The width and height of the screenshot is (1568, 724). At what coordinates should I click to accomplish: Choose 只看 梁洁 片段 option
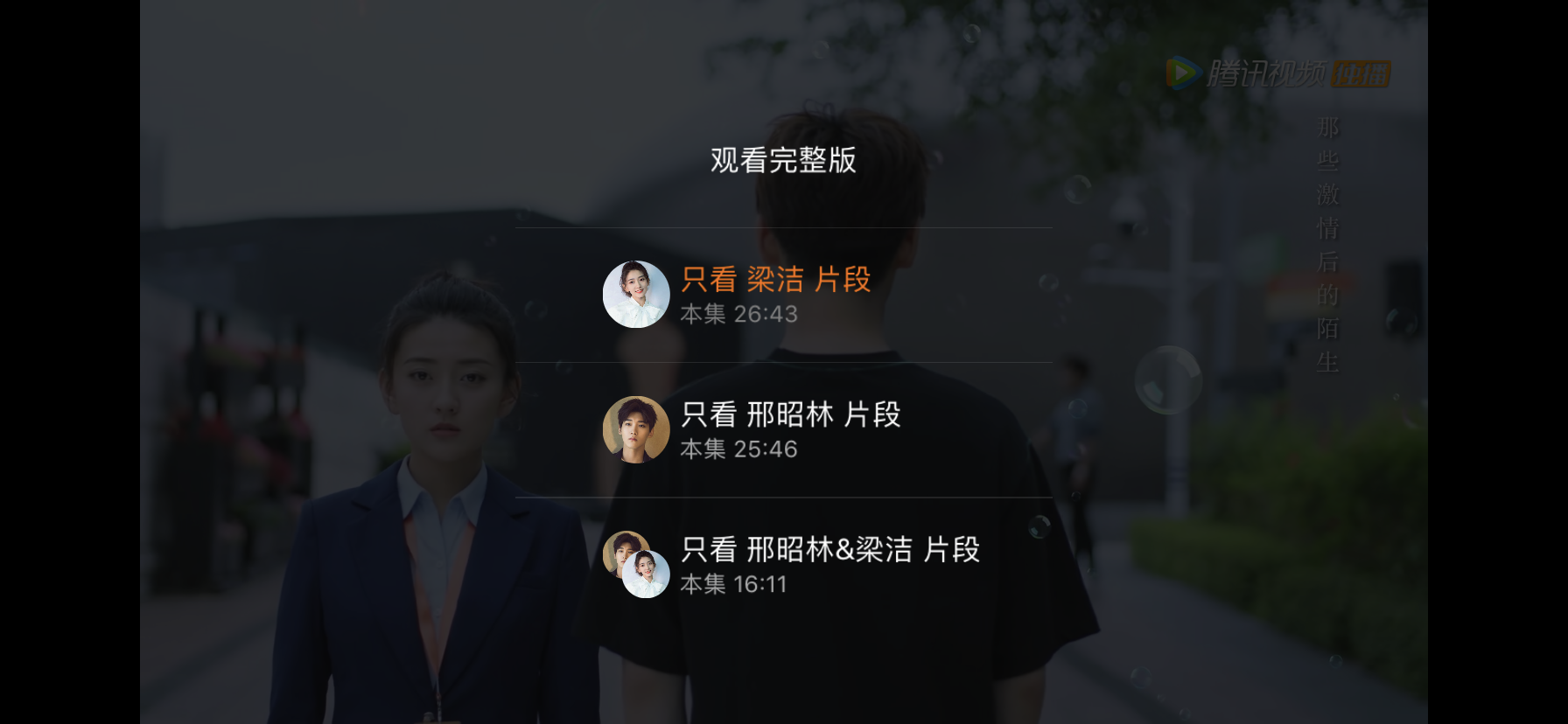point(775,294)
